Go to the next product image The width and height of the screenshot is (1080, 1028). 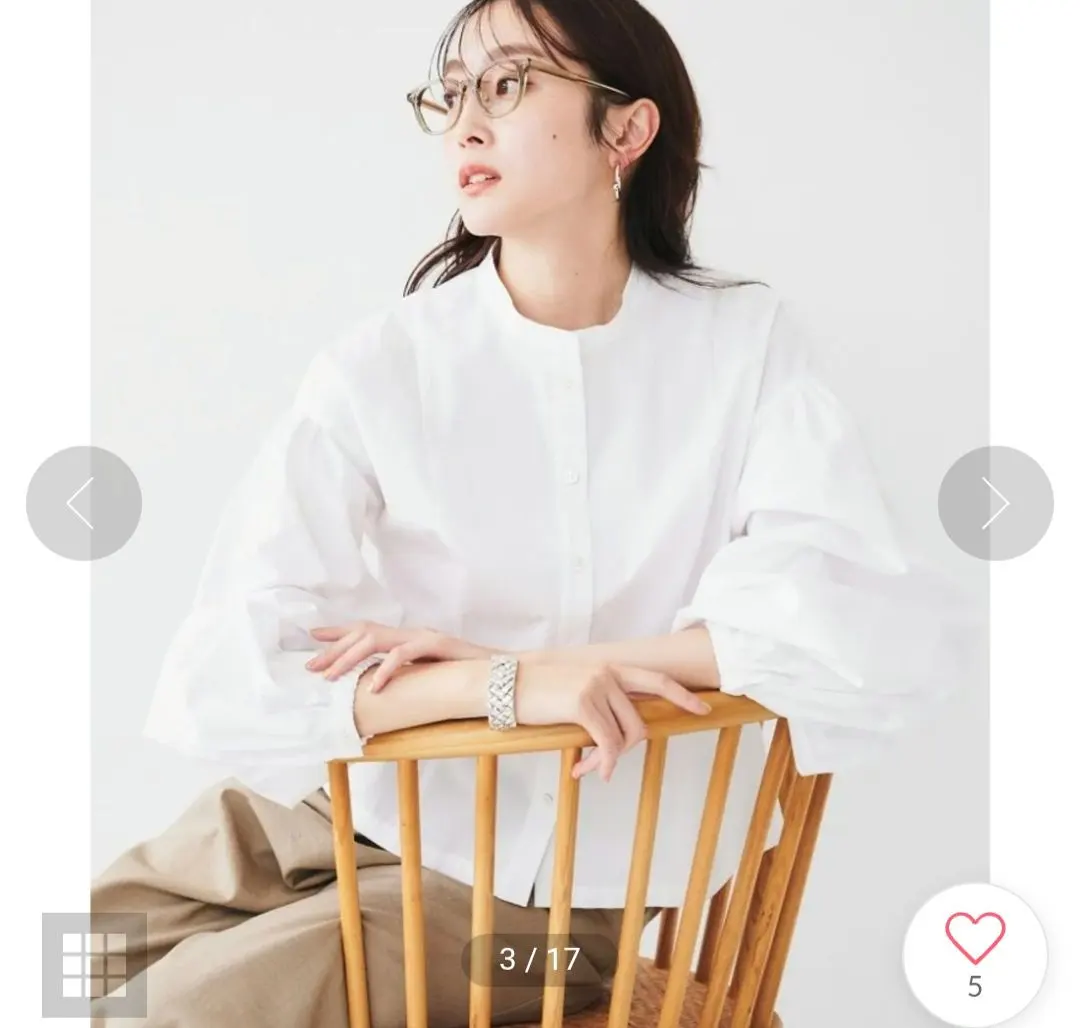point(995,503)
